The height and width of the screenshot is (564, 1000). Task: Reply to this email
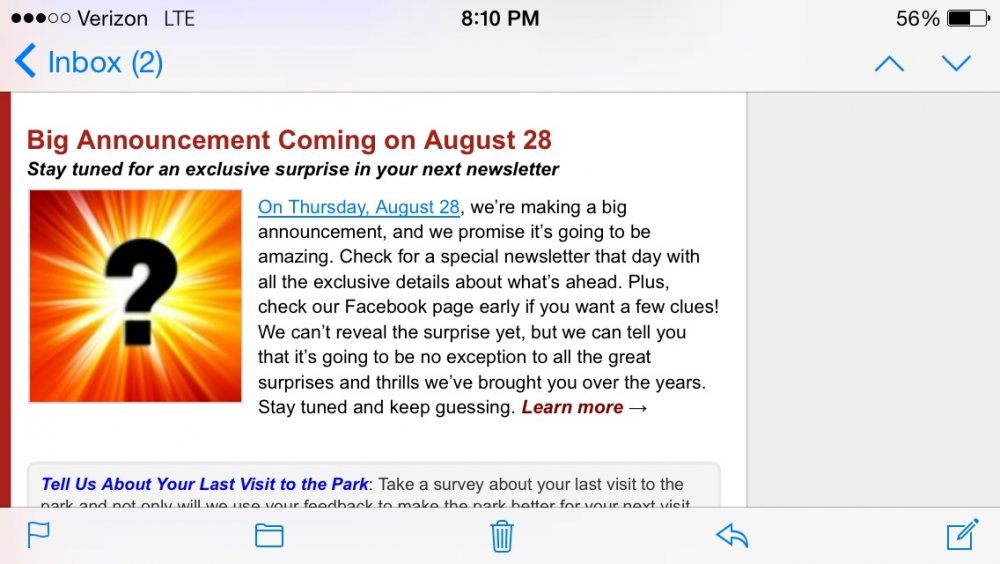pyautogui.click(x=732, y=536)
